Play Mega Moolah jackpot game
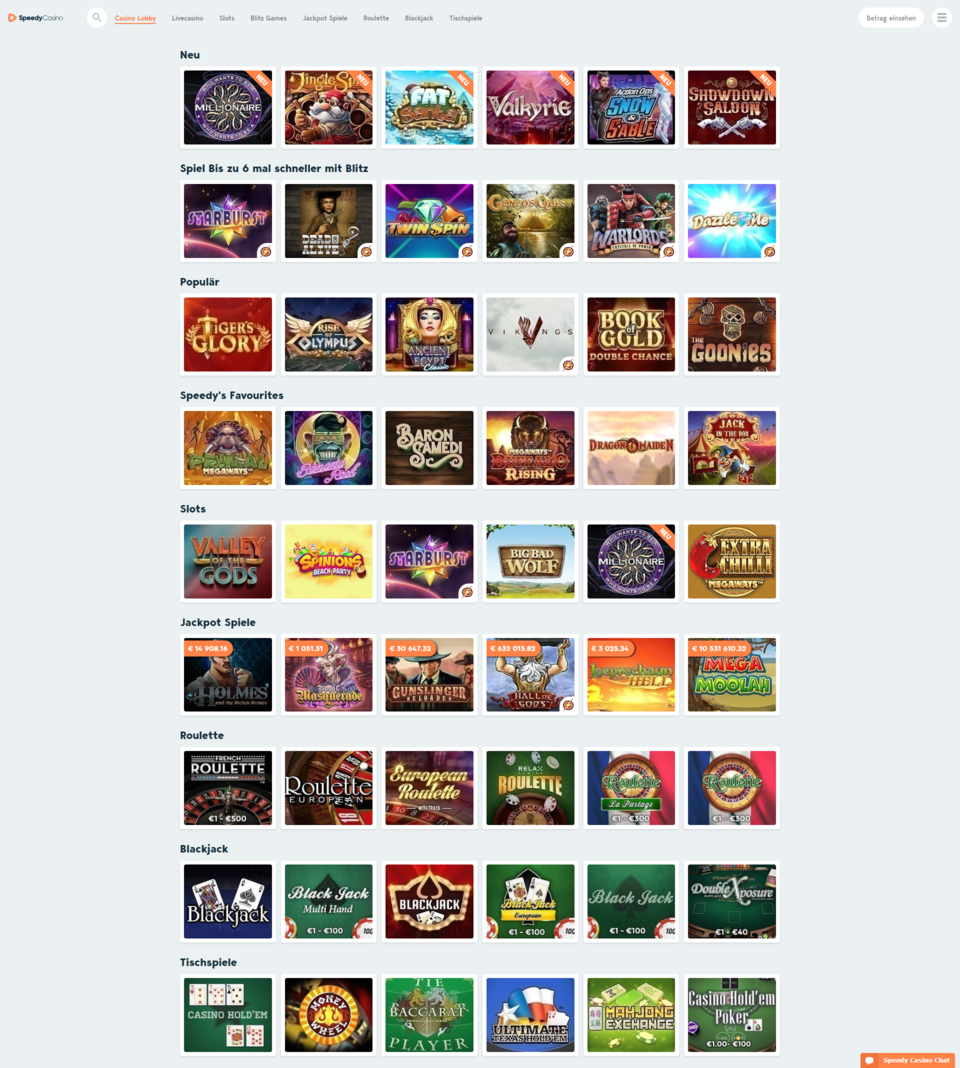This screenshot has height=1068, width=960. coord(732,674)
